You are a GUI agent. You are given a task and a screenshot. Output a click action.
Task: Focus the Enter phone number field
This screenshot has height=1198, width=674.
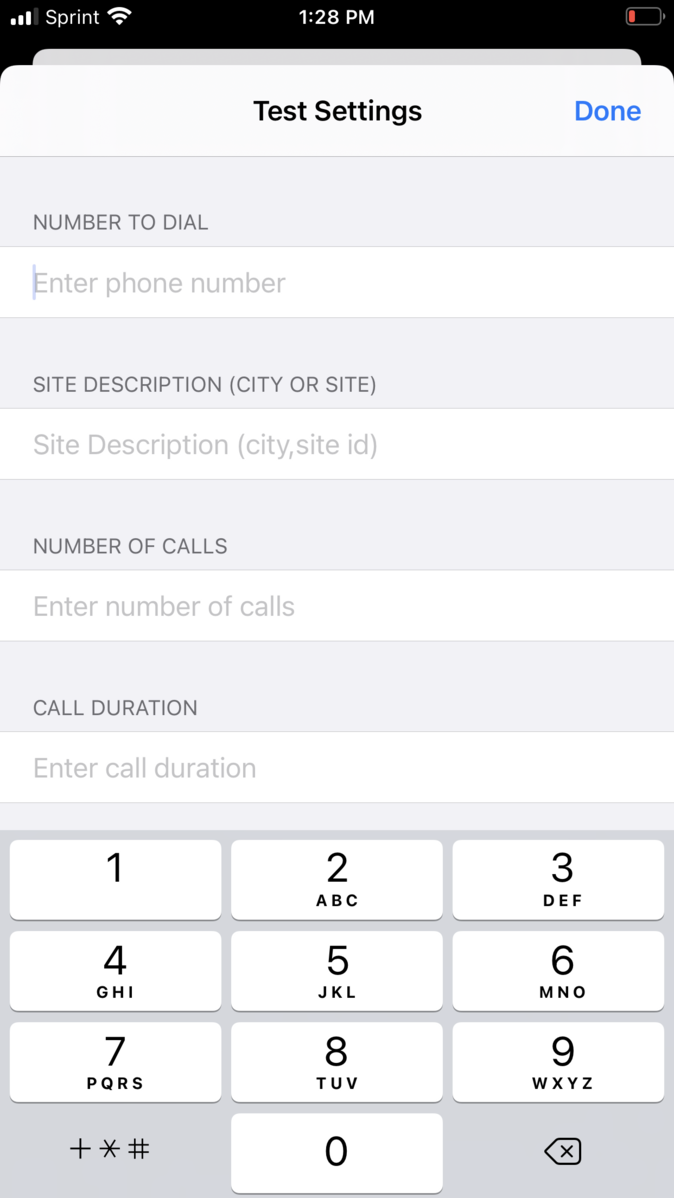(x=337, y=283)
